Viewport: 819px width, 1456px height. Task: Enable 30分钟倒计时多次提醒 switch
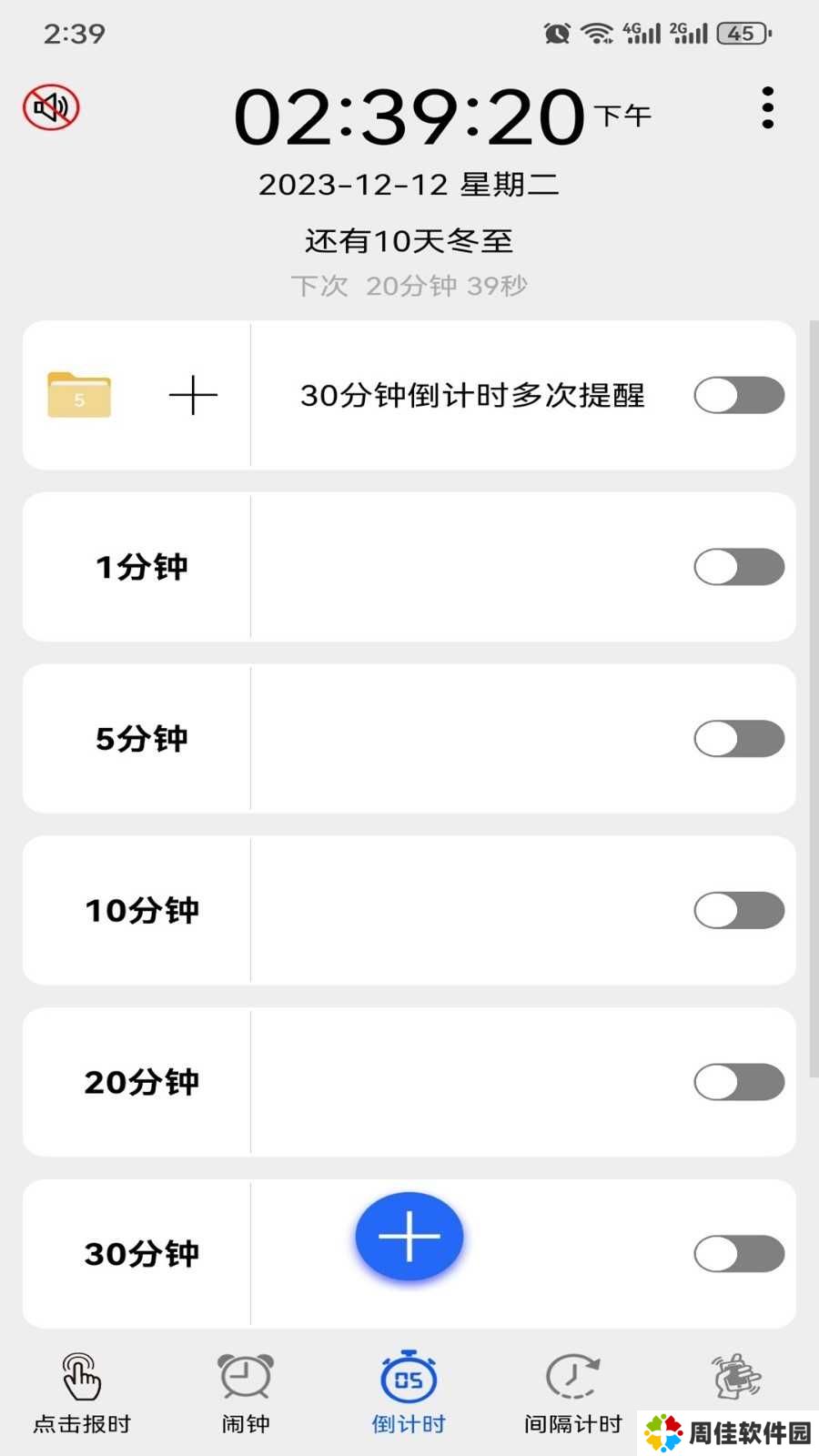click(739, 395)
